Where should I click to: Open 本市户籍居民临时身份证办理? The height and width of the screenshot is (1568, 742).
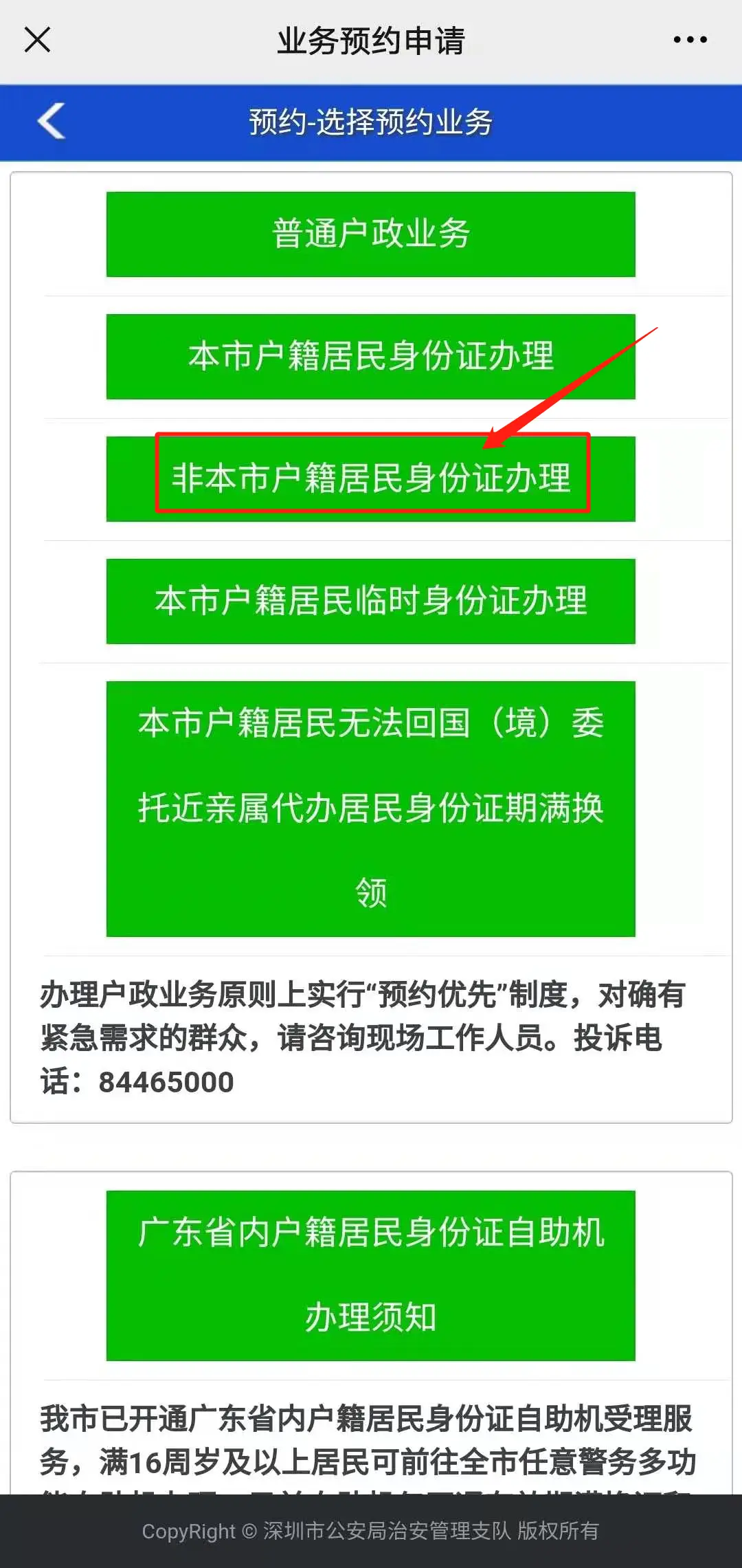[x=370, y=601]
